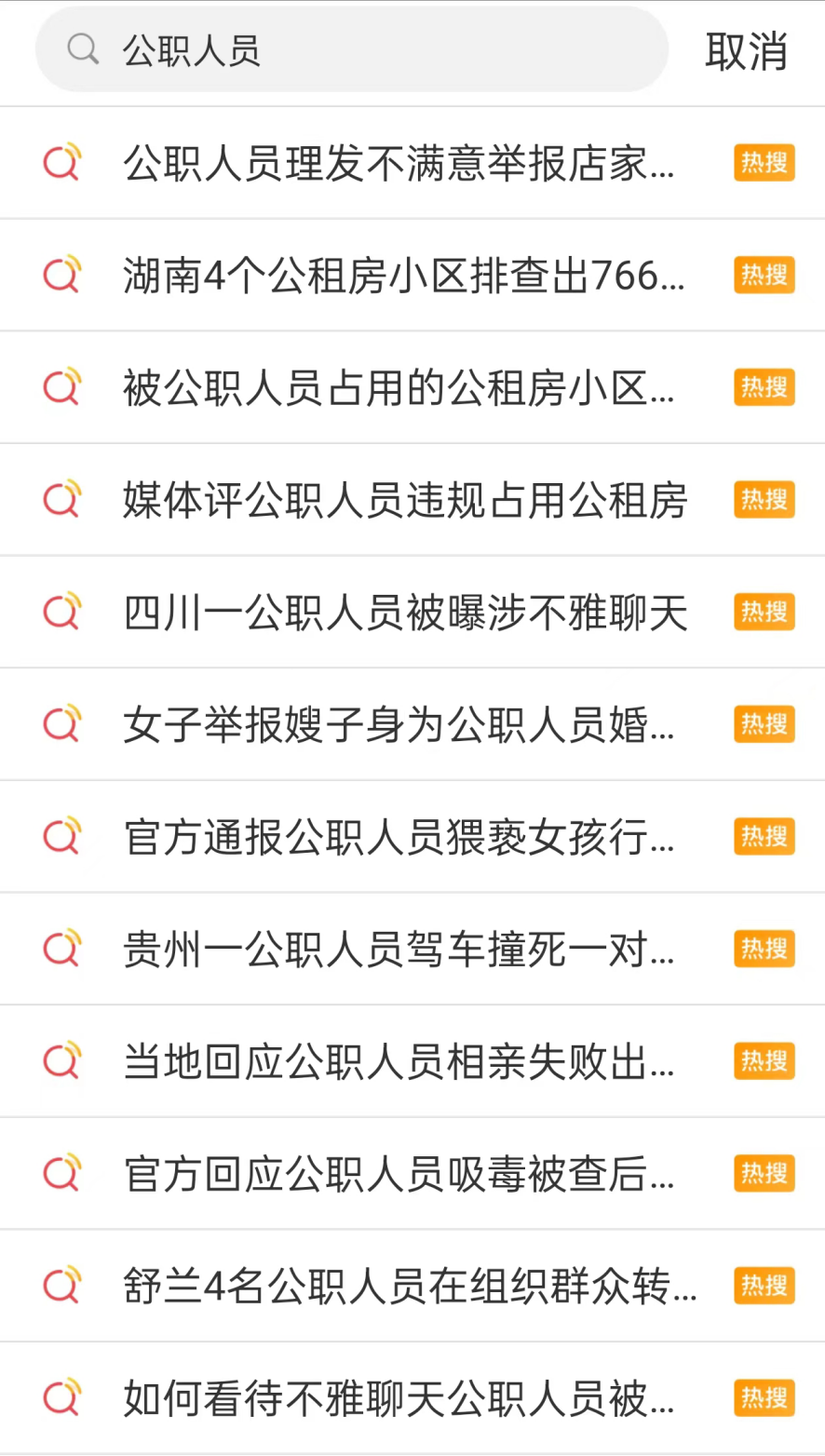Open 舒兰4名公职人员在组织群众转 suggestion
The width and height of the screenshot is (825, 1456).
(412, 1286)
